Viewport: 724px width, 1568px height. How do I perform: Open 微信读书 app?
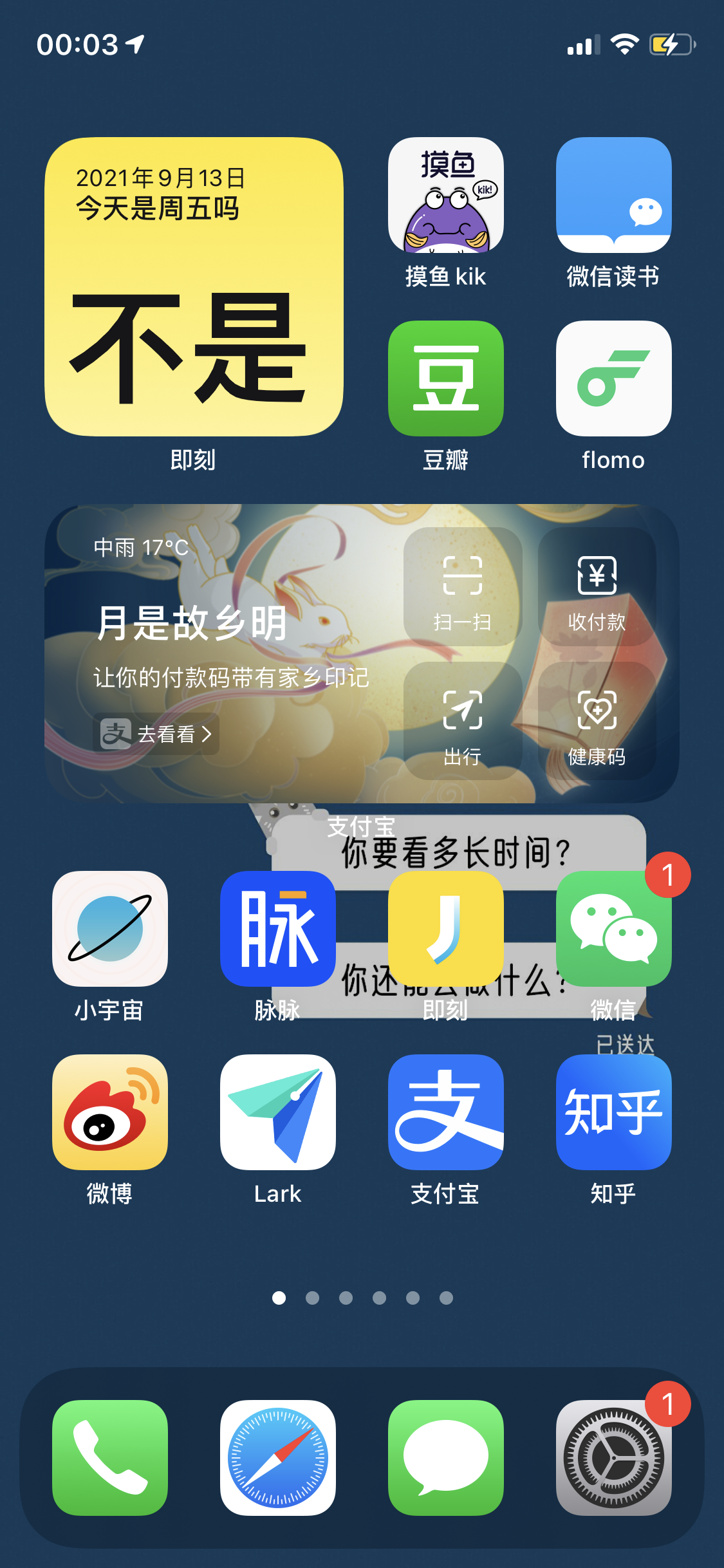(613, 195)
